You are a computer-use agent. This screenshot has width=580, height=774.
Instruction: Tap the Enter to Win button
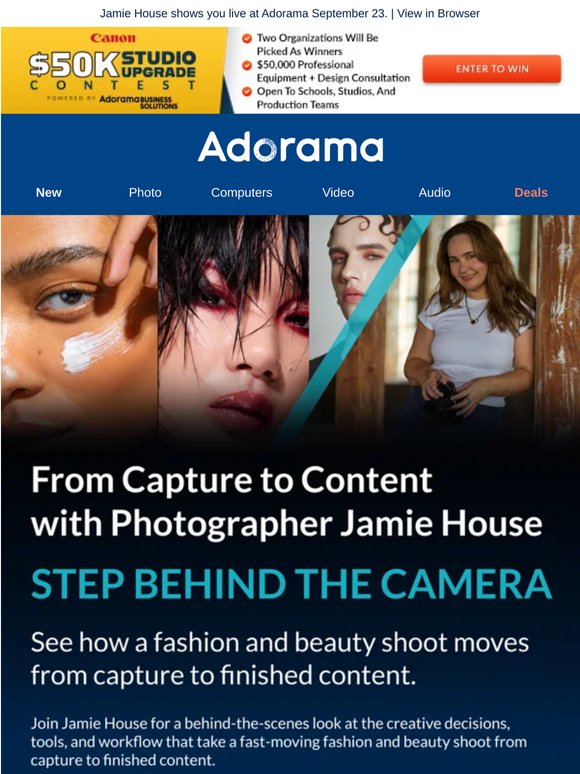tap(492, 69)
